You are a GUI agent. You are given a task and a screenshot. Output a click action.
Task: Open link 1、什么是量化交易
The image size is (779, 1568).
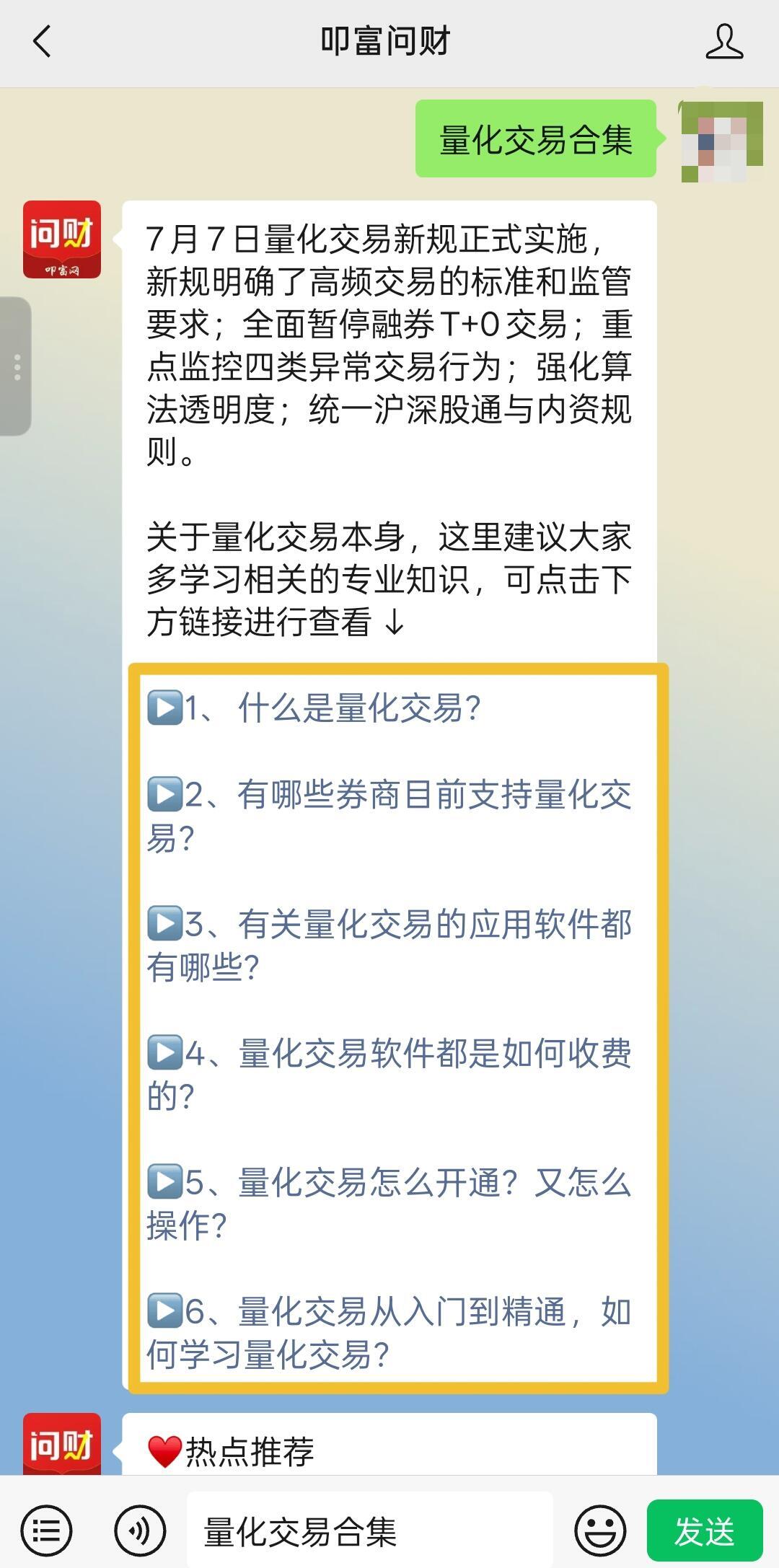click(x=332, y=708)
